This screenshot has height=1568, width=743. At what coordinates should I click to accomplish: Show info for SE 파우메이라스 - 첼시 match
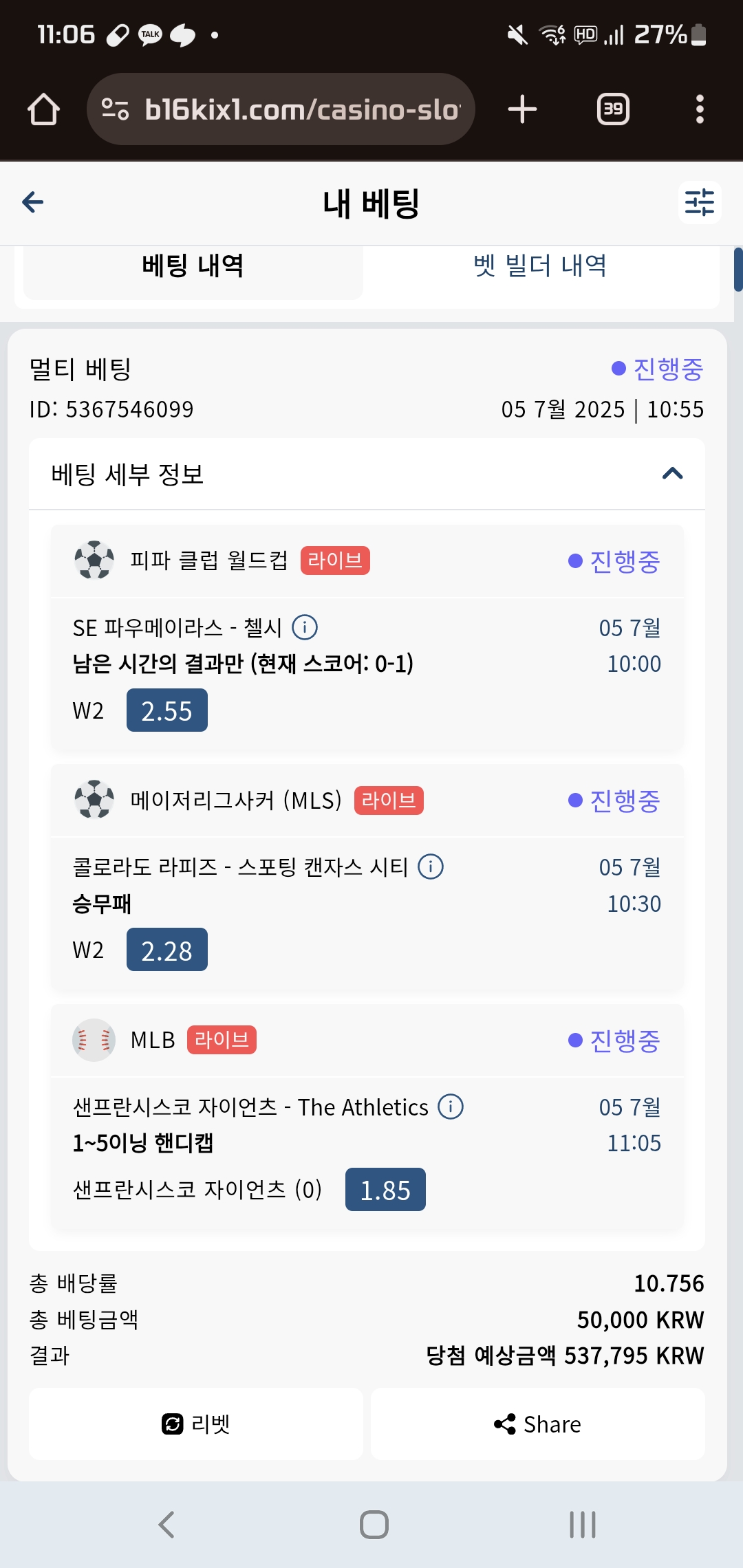pyautogui.click(x=305, y=627)
